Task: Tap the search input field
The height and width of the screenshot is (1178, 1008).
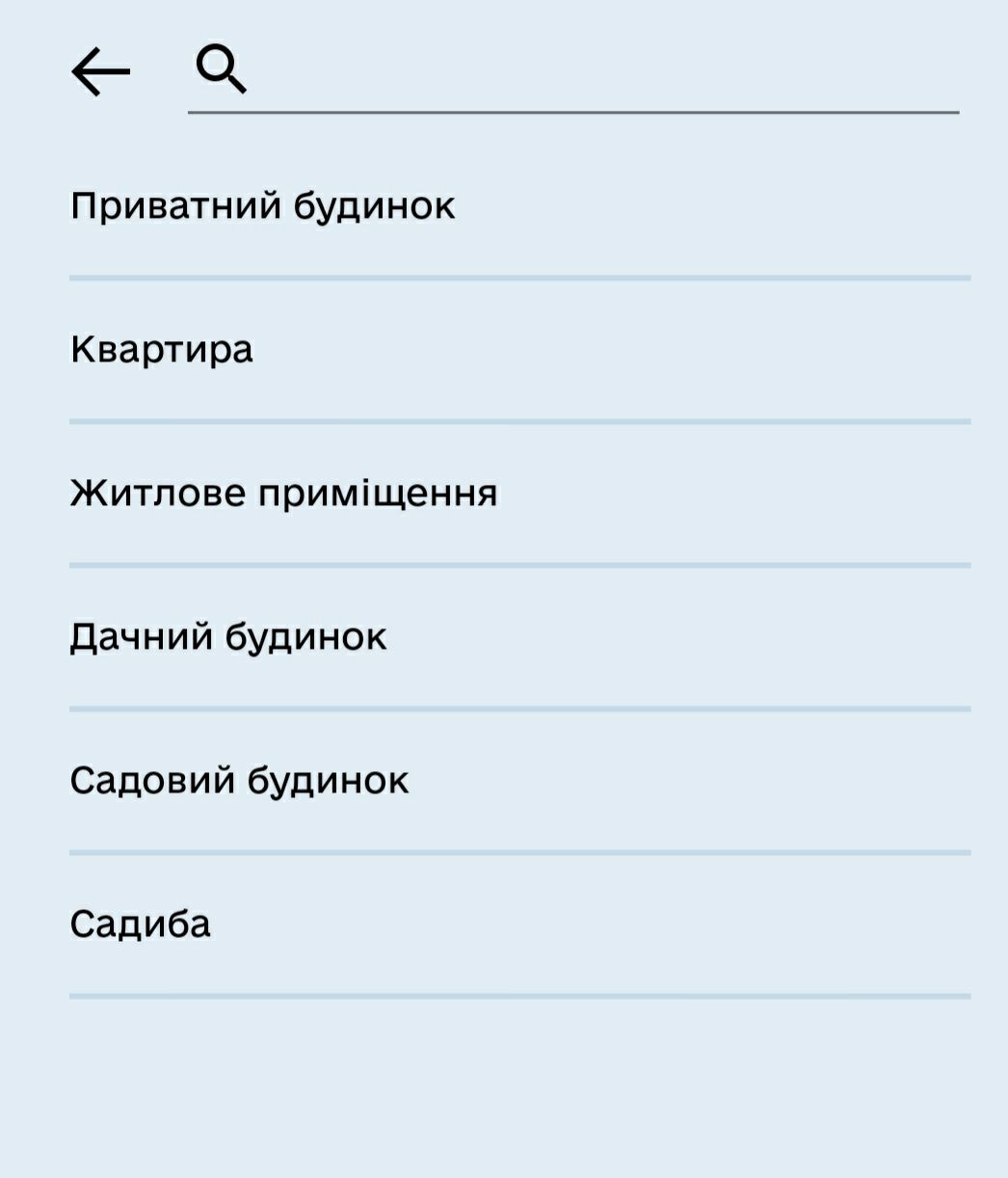Action: pos(597,73)
